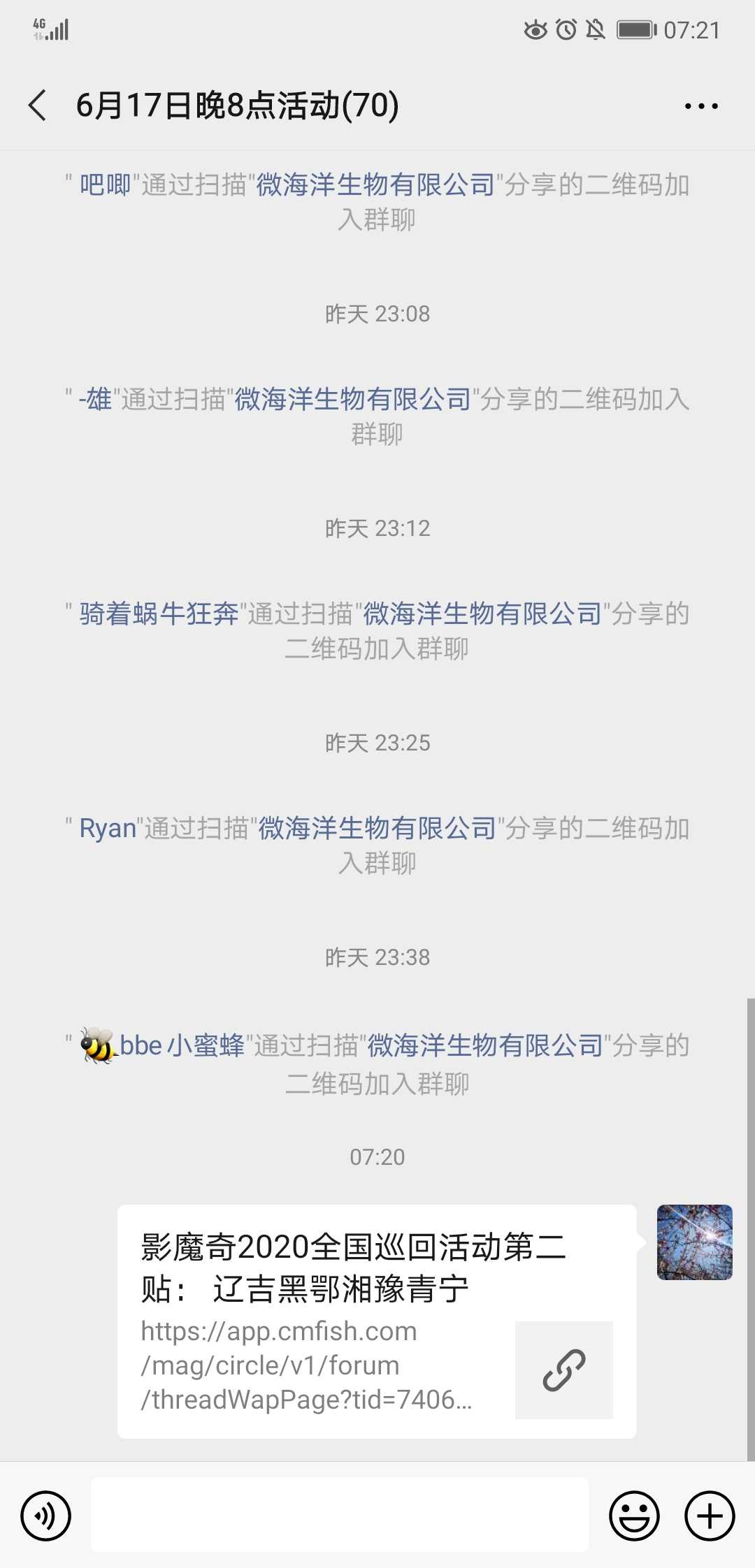
Task: Open 骑着蜗牛狂奔's profile
Action: 159,614
